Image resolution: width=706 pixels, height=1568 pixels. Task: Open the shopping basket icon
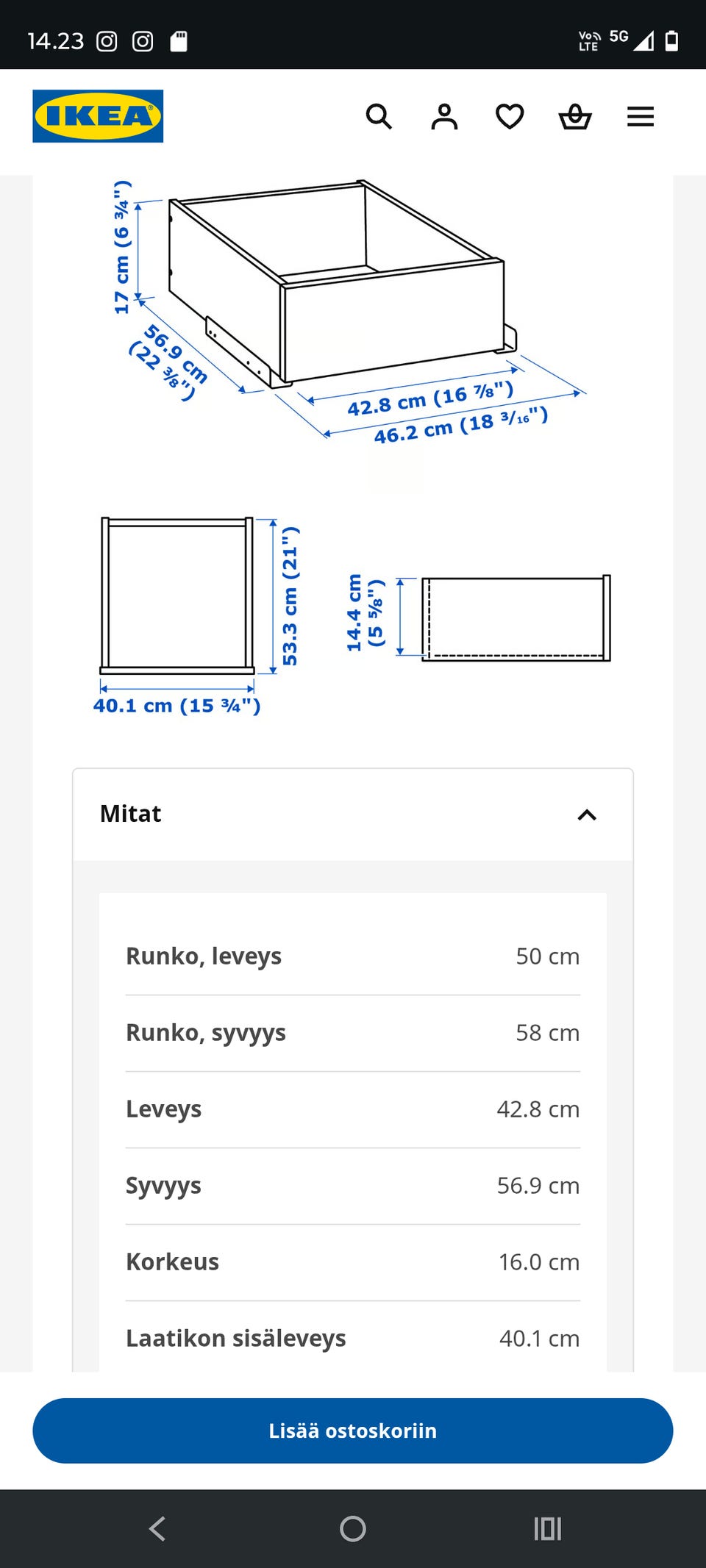pos(575,116)
